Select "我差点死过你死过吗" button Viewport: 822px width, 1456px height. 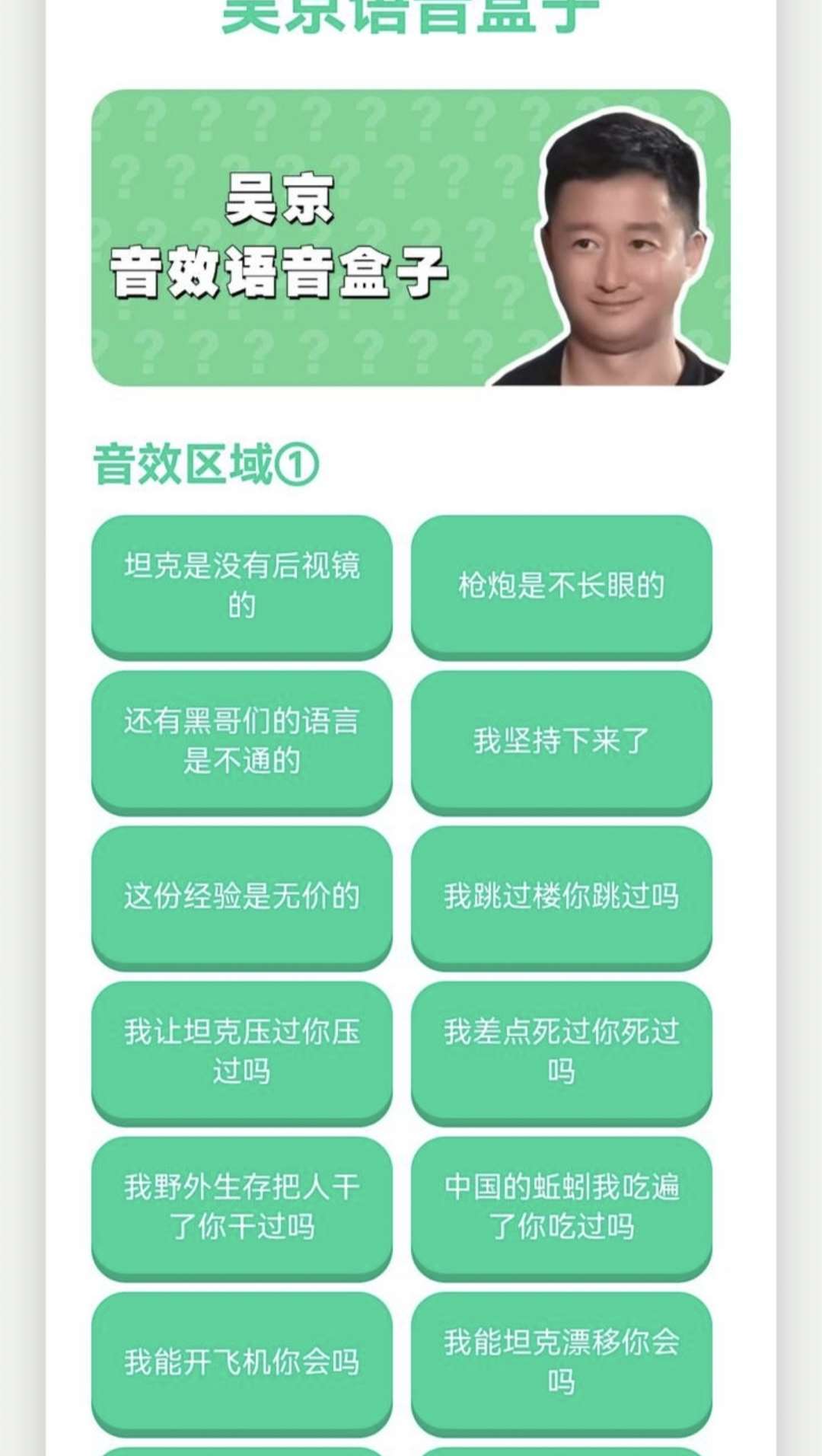(561, 1051)
